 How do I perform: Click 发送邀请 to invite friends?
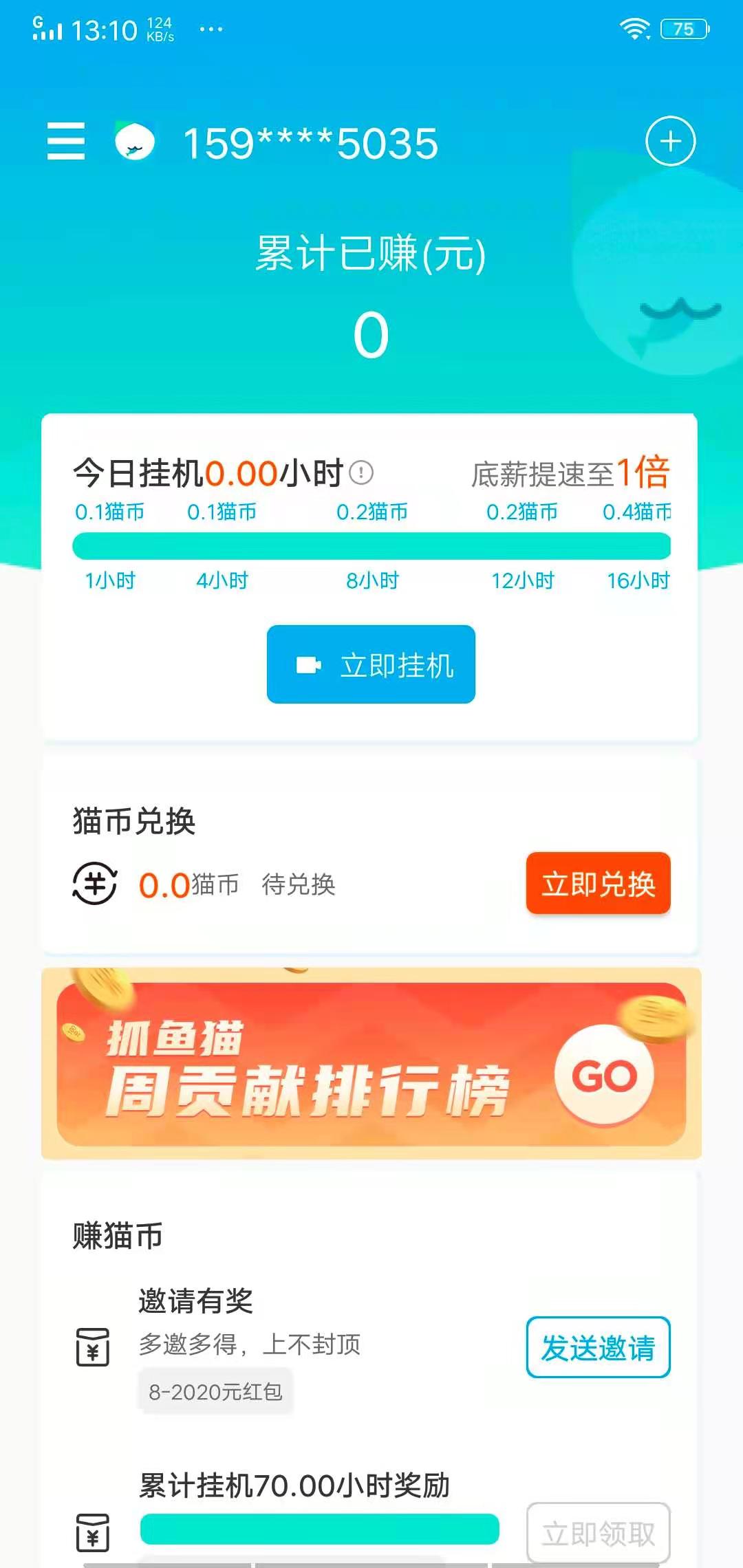point(597,1347)
